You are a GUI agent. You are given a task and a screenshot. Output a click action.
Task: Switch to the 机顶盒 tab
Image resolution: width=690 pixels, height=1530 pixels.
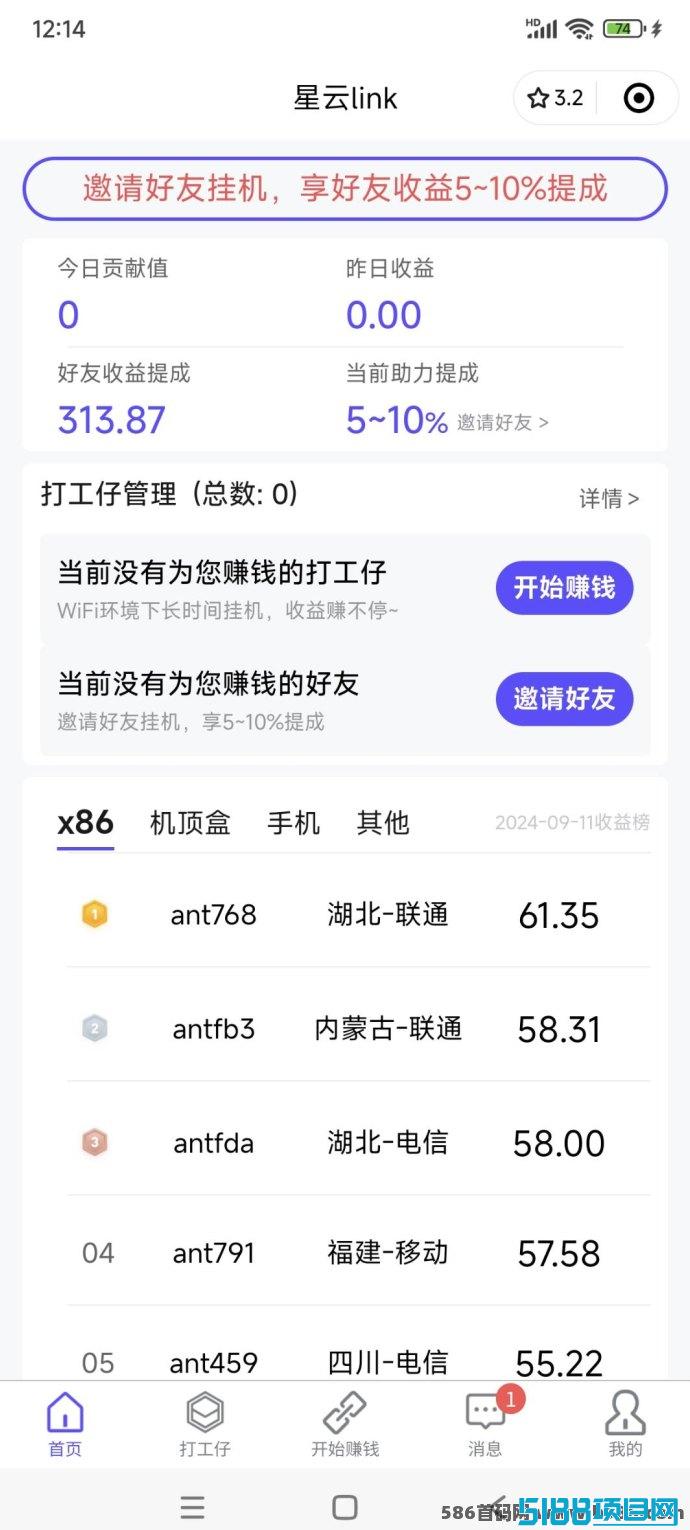(x=190, y=823)
